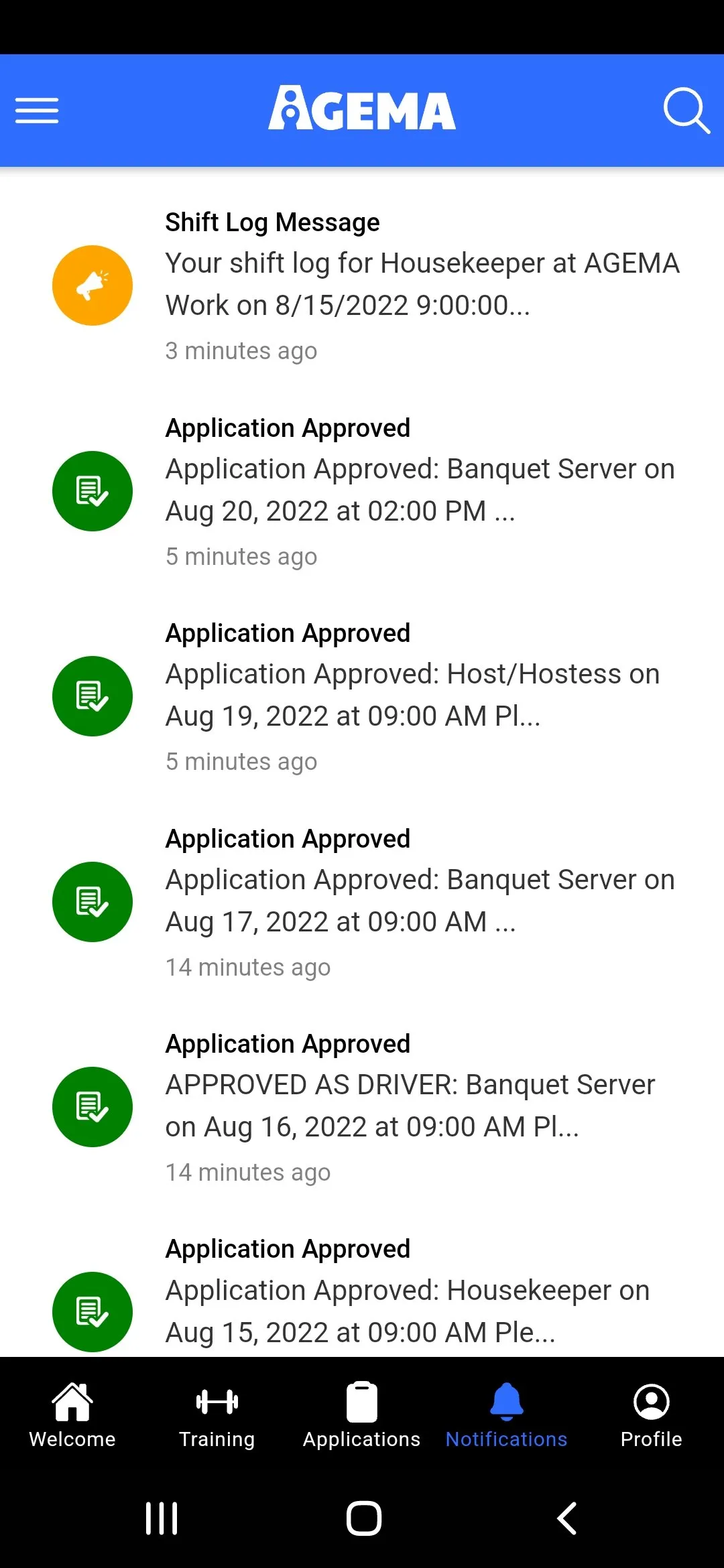The width and height of the screenshot is (724, 1568).
Task: Switch to the Welcome tab
Action: [72, 1415]
